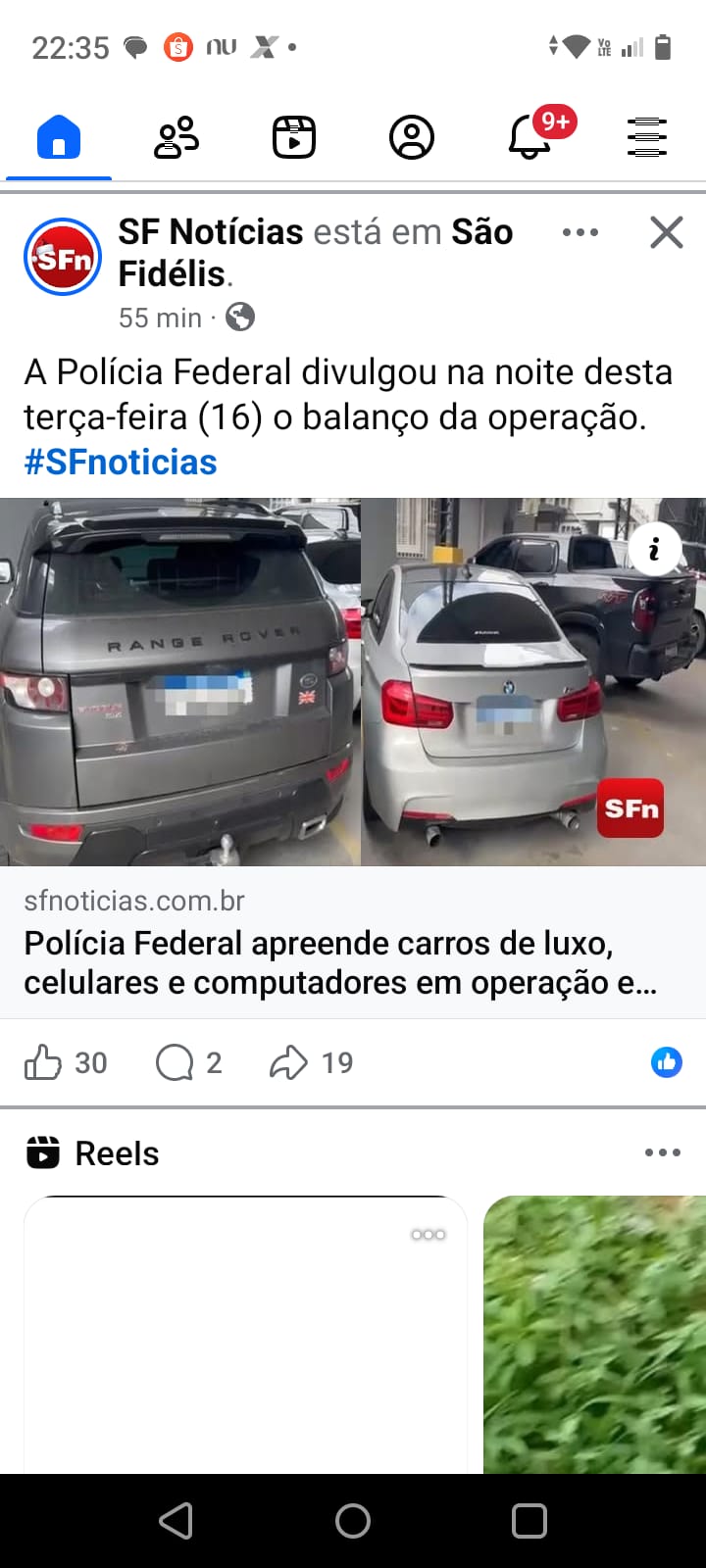Play the green plants reel
Viewport: 706px width, 1568px height.
[x=594, y=1333]
